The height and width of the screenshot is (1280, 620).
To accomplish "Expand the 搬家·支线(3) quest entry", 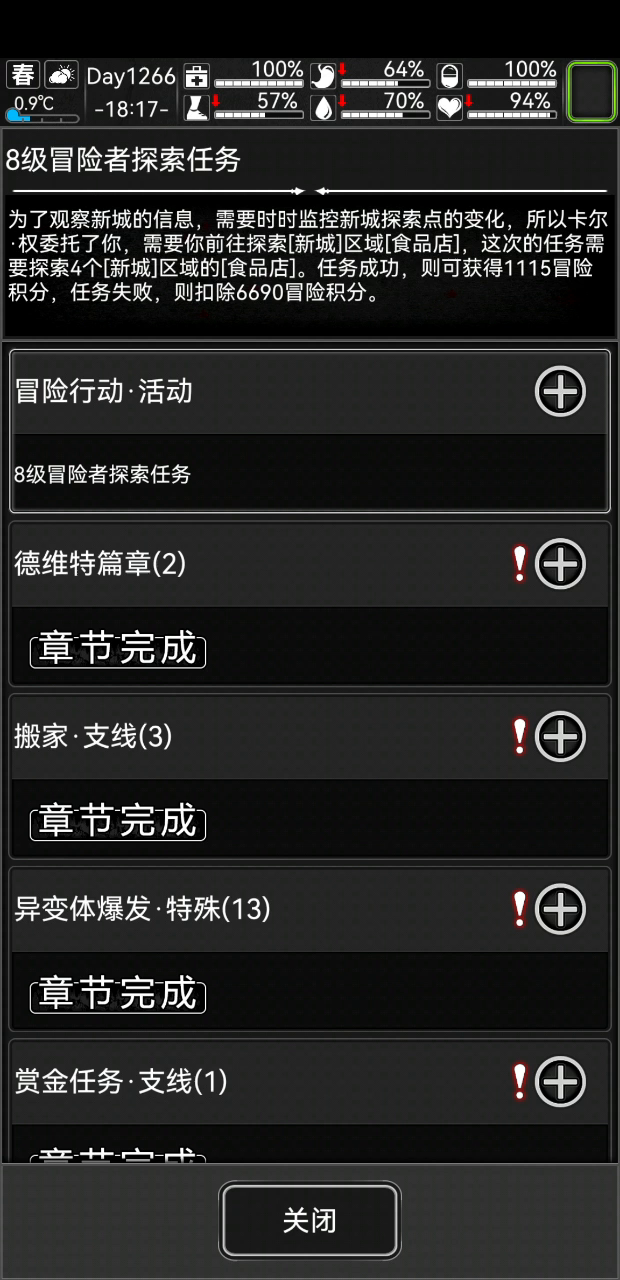I will point(560,737).
